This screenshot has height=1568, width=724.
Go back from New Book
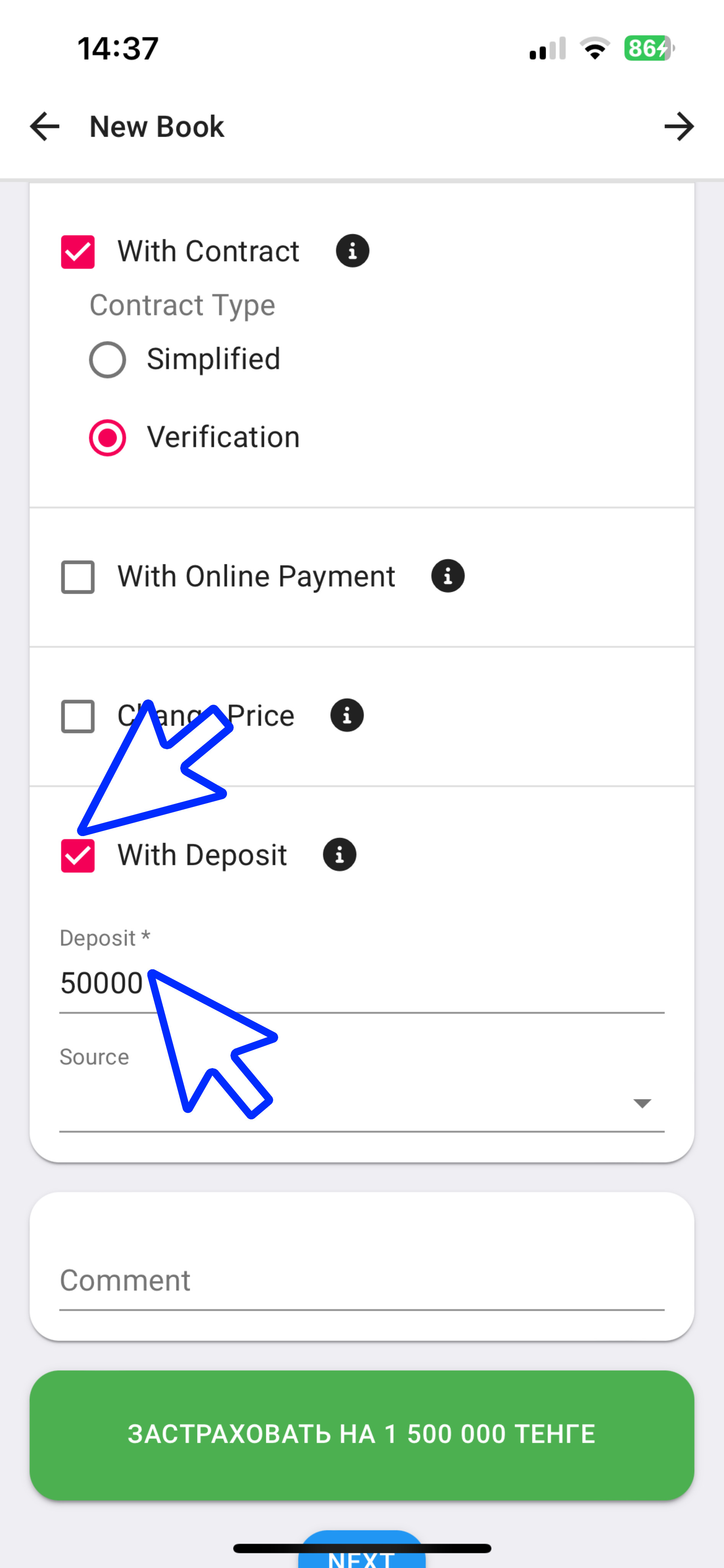(45, 127)
